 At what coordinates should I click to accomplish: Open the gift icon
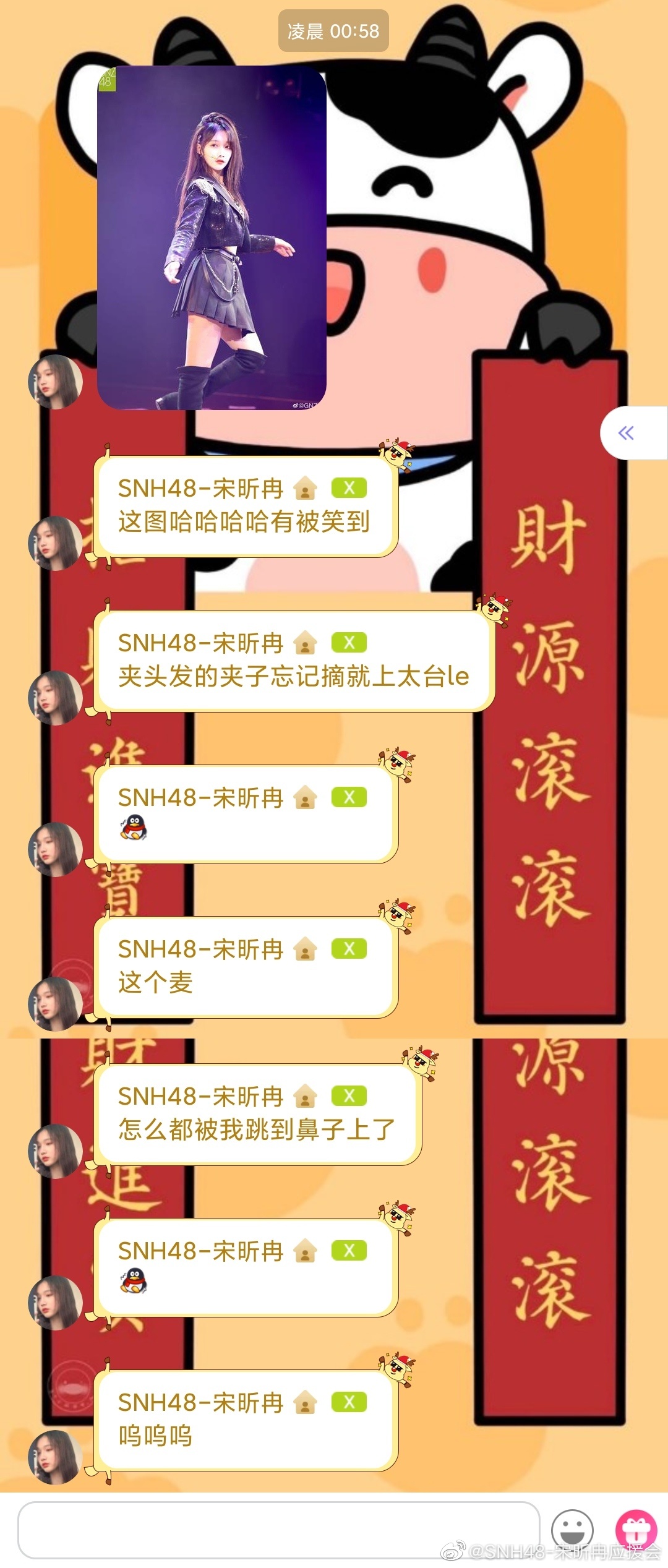point(636,1530)
